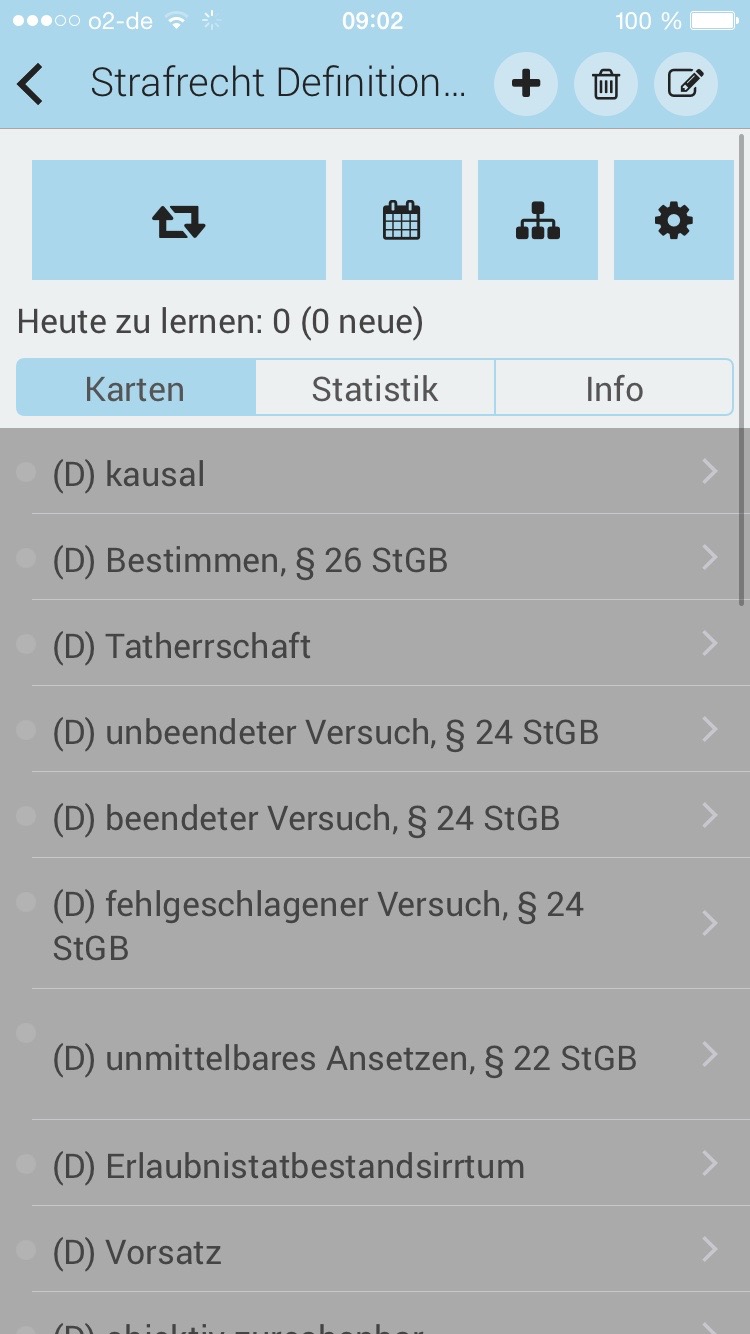
Task: Start the repeat learning session
Action: [179, 220]
